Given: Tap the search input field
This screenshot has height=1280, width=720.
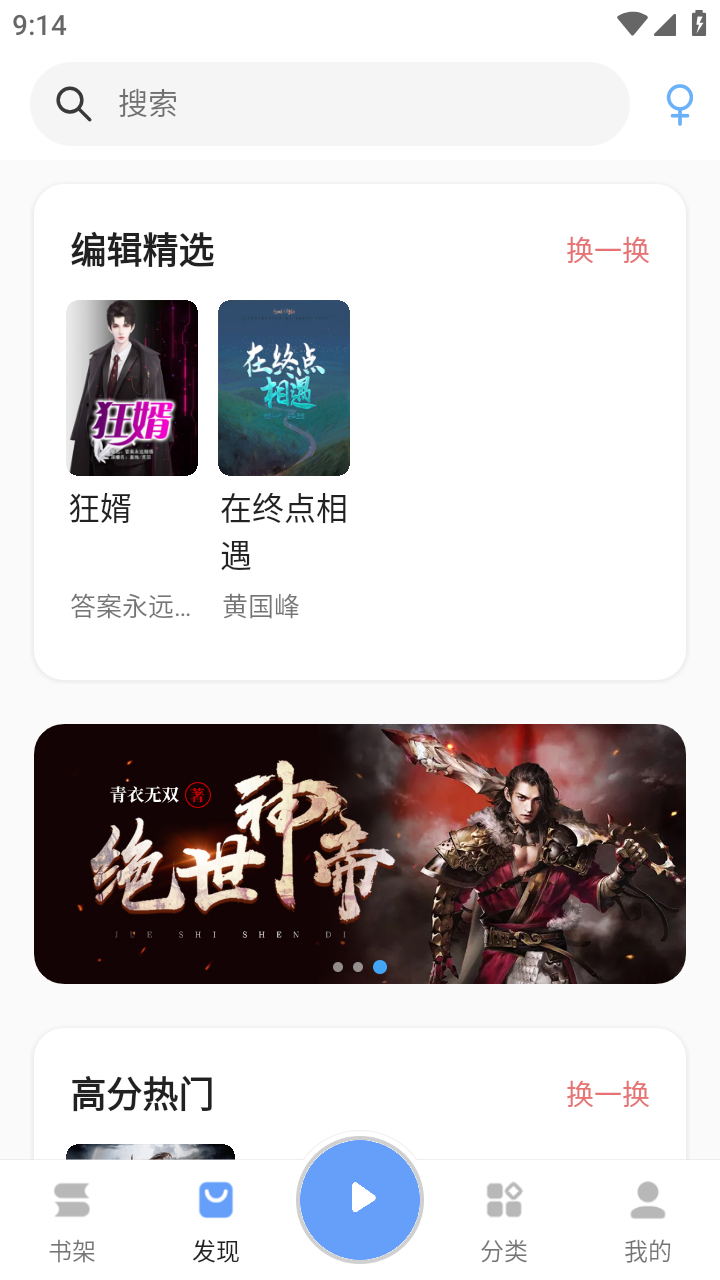Looking at the screenshot, I should tap(330, 104).
